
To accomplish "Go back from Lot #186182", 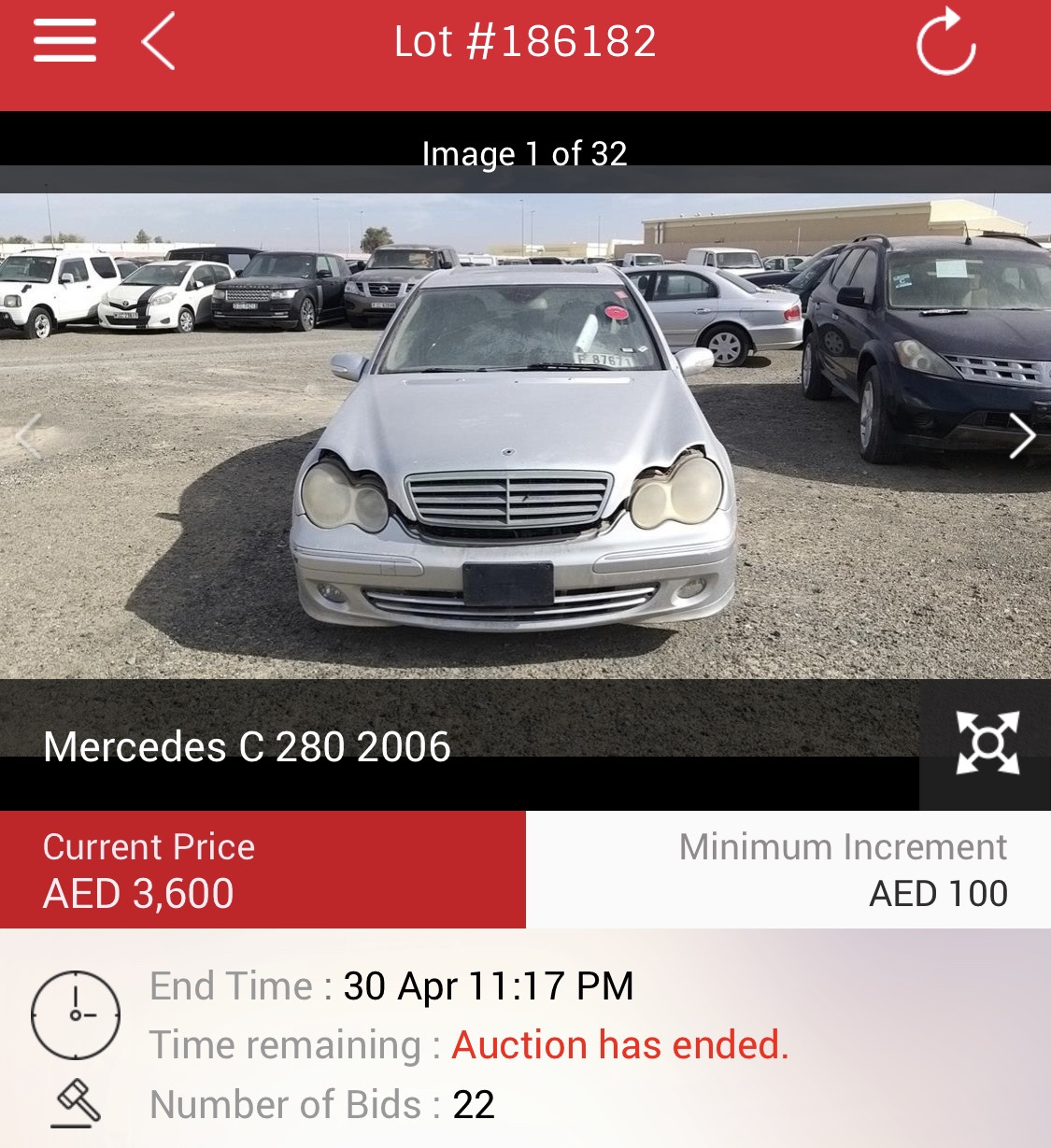I will 159,42.
